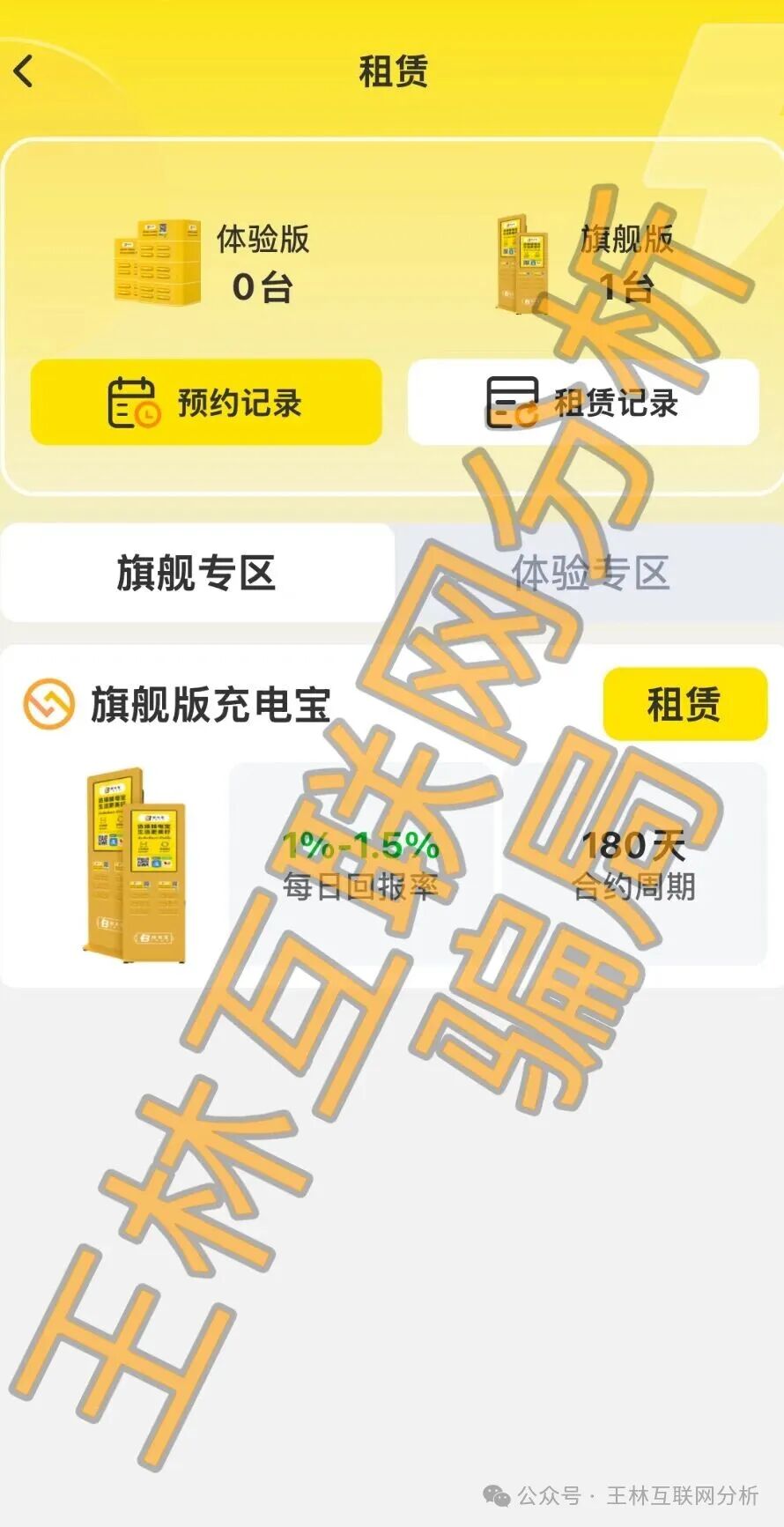Go back using the top-left arrow
The width and height of the screenshot is (784, 1527).
[x=25, y=70]
